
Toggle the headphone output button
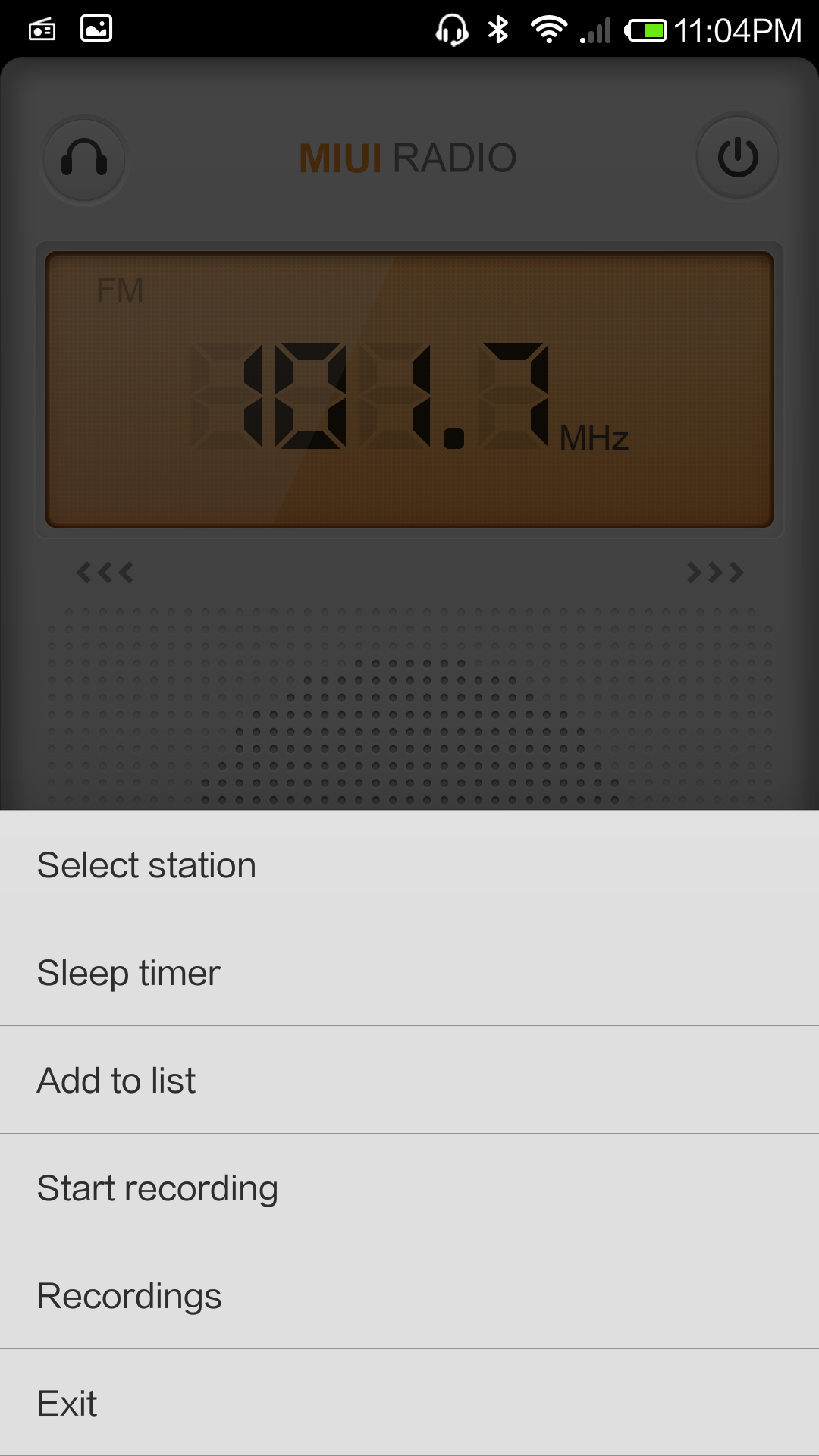pos(84,158)
